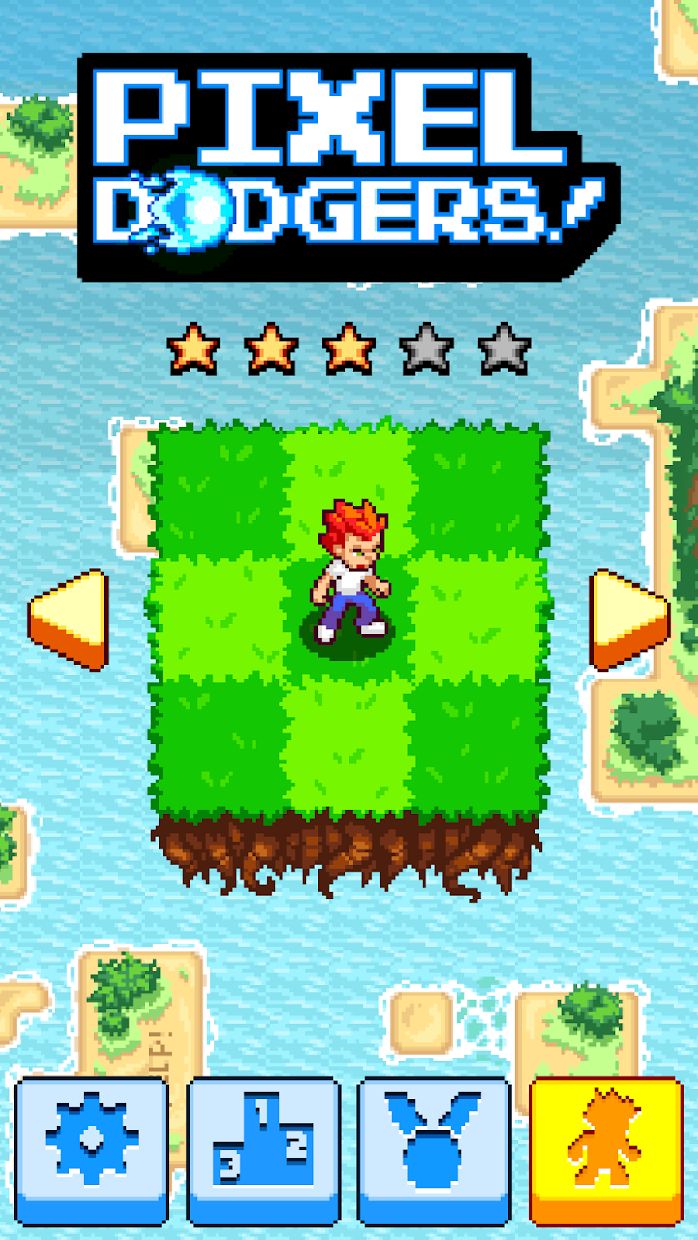Open the character selection button

[606, 1149]
